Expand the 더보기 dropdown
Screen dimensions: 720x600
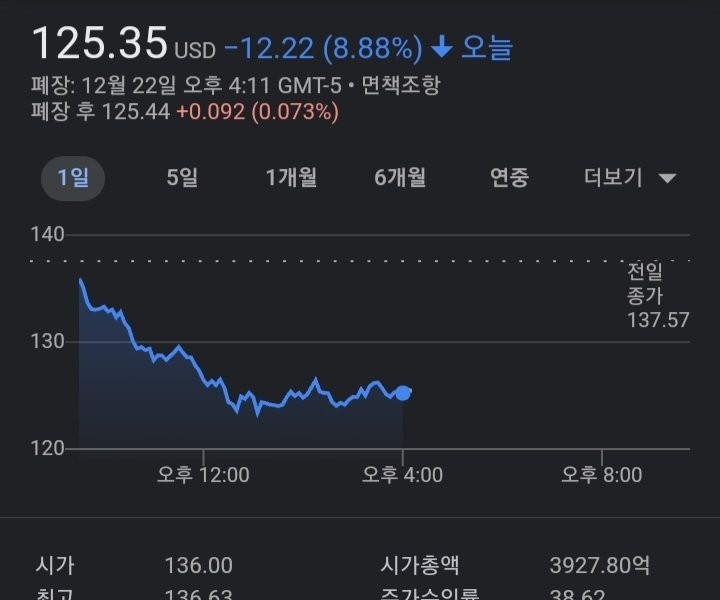[630, 178]
